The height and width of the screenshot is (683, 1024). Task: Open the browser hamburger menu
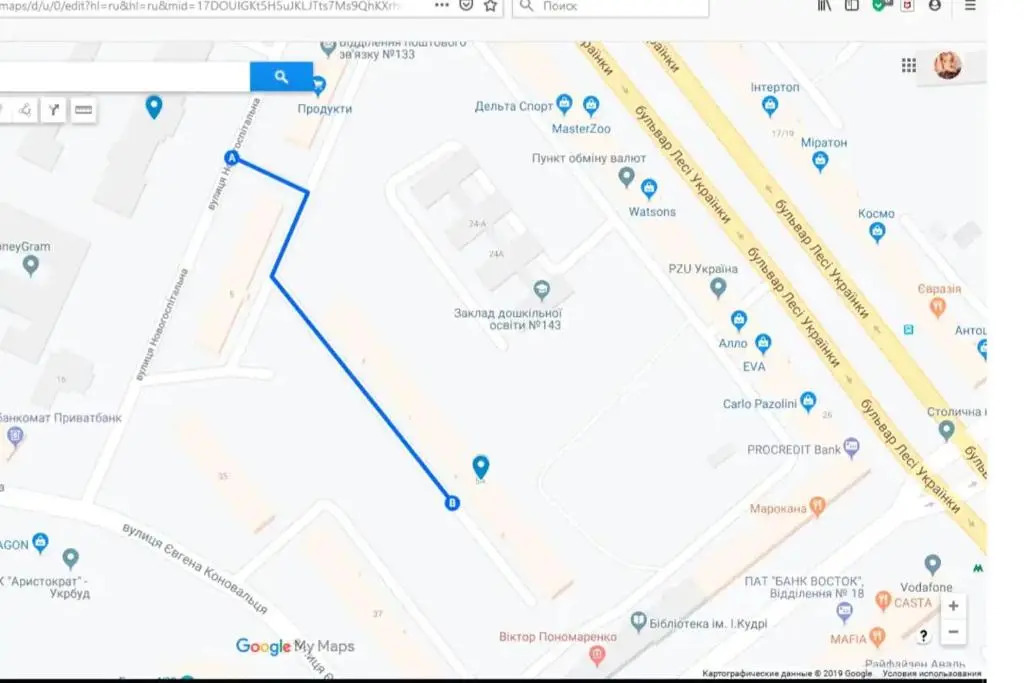tap(970, 6)
